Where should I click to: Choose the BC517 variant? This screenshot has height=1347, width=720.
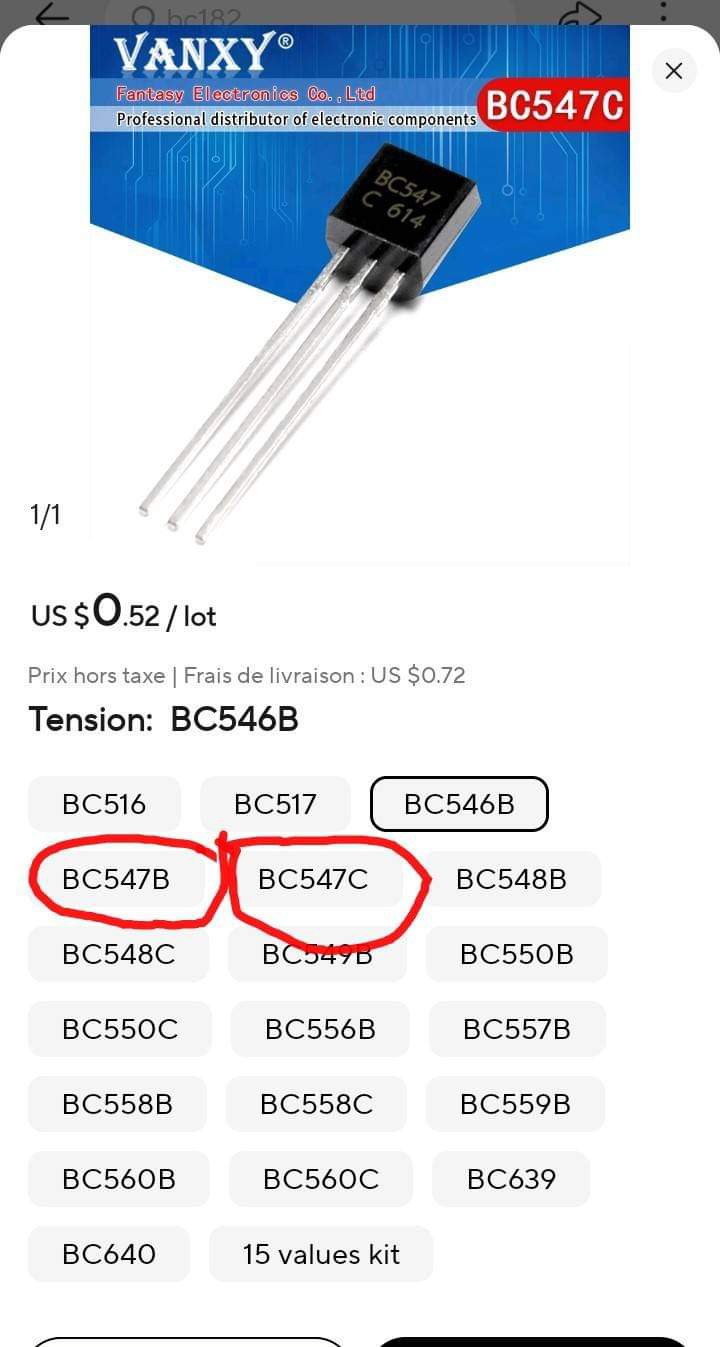(x=275, y=804)
